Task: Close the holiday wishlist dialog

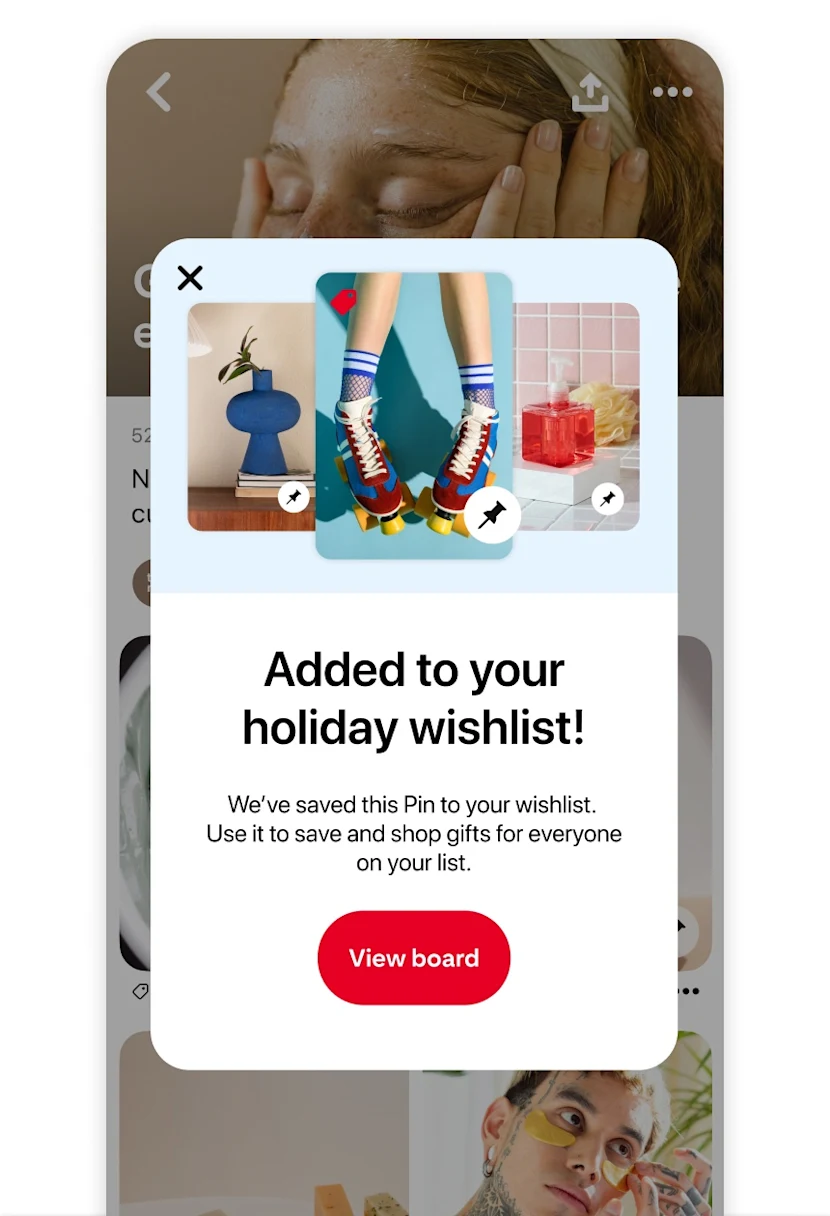Action: pos(190,278)
